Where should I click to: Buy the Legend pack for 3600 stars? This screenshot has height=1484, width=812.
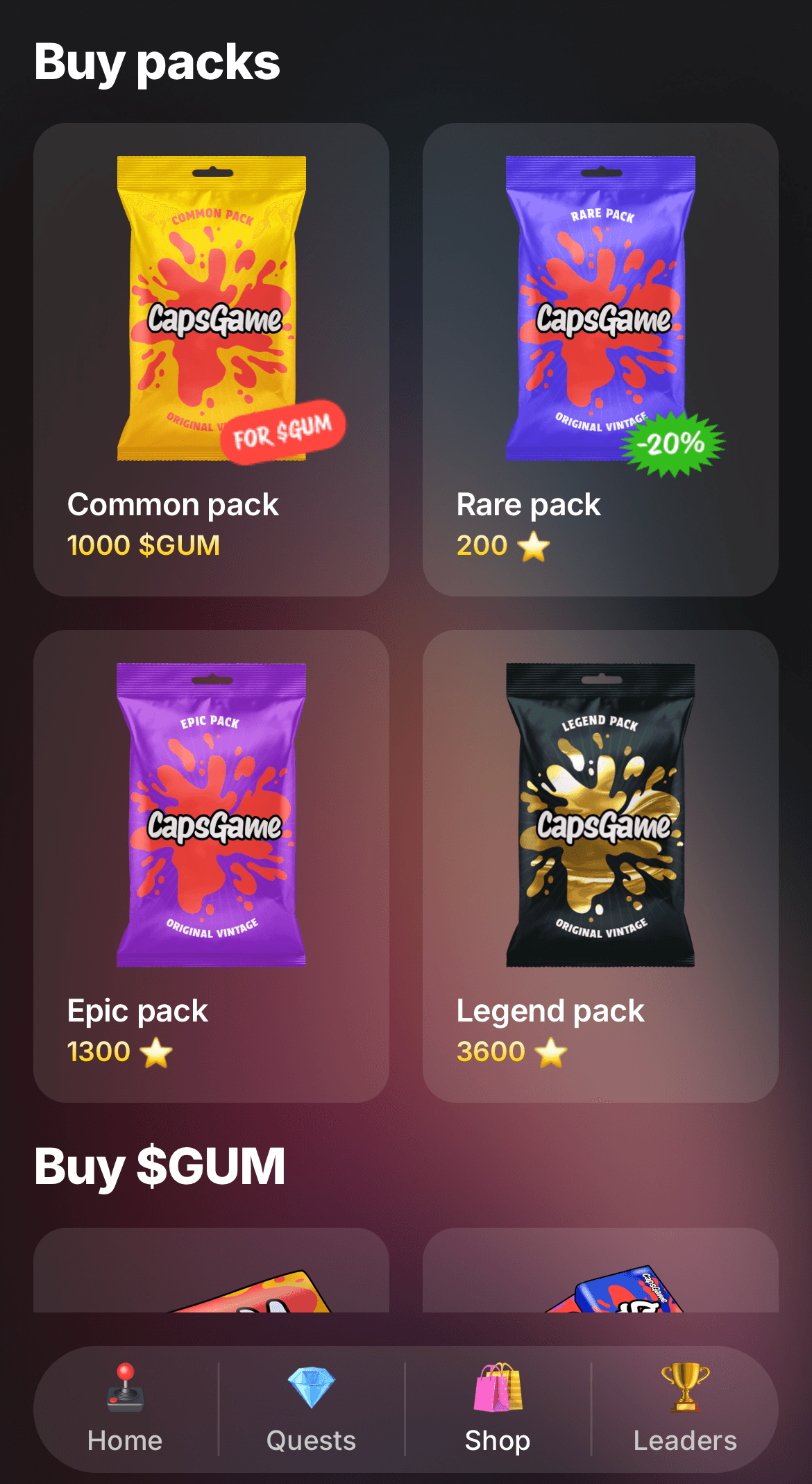click(x=600, y=865)
